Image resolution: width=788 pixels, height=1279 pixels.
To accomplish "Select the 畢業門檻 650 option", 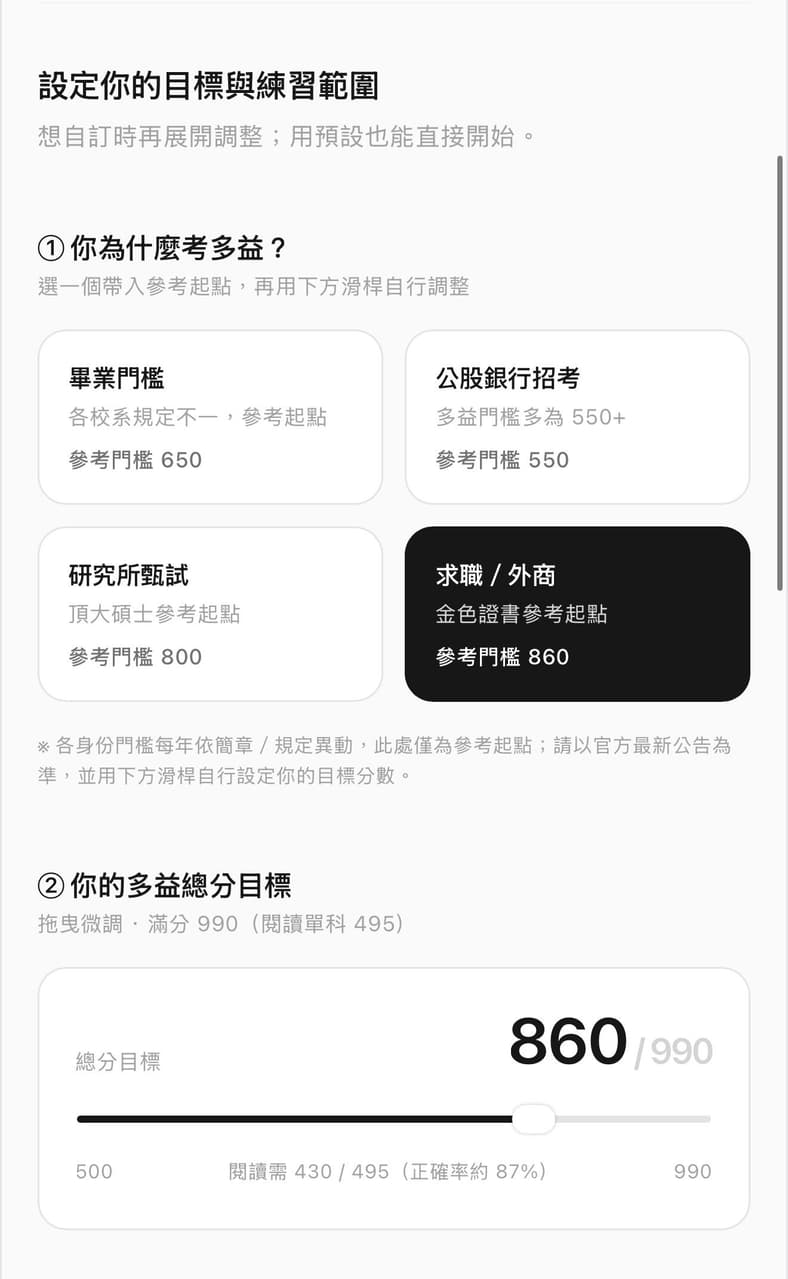I will pos(210,417).
